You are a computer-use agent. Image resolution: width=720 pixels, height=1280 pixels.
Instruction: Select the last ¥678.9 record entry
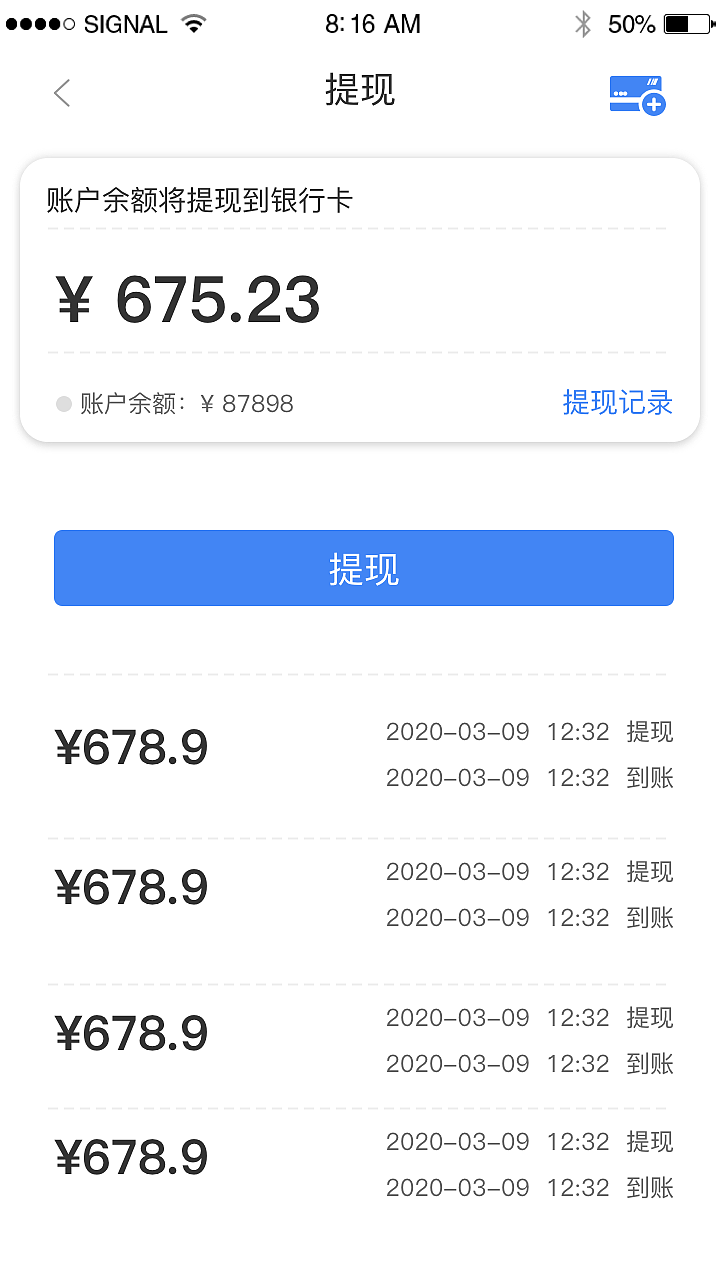[131, 1157]
